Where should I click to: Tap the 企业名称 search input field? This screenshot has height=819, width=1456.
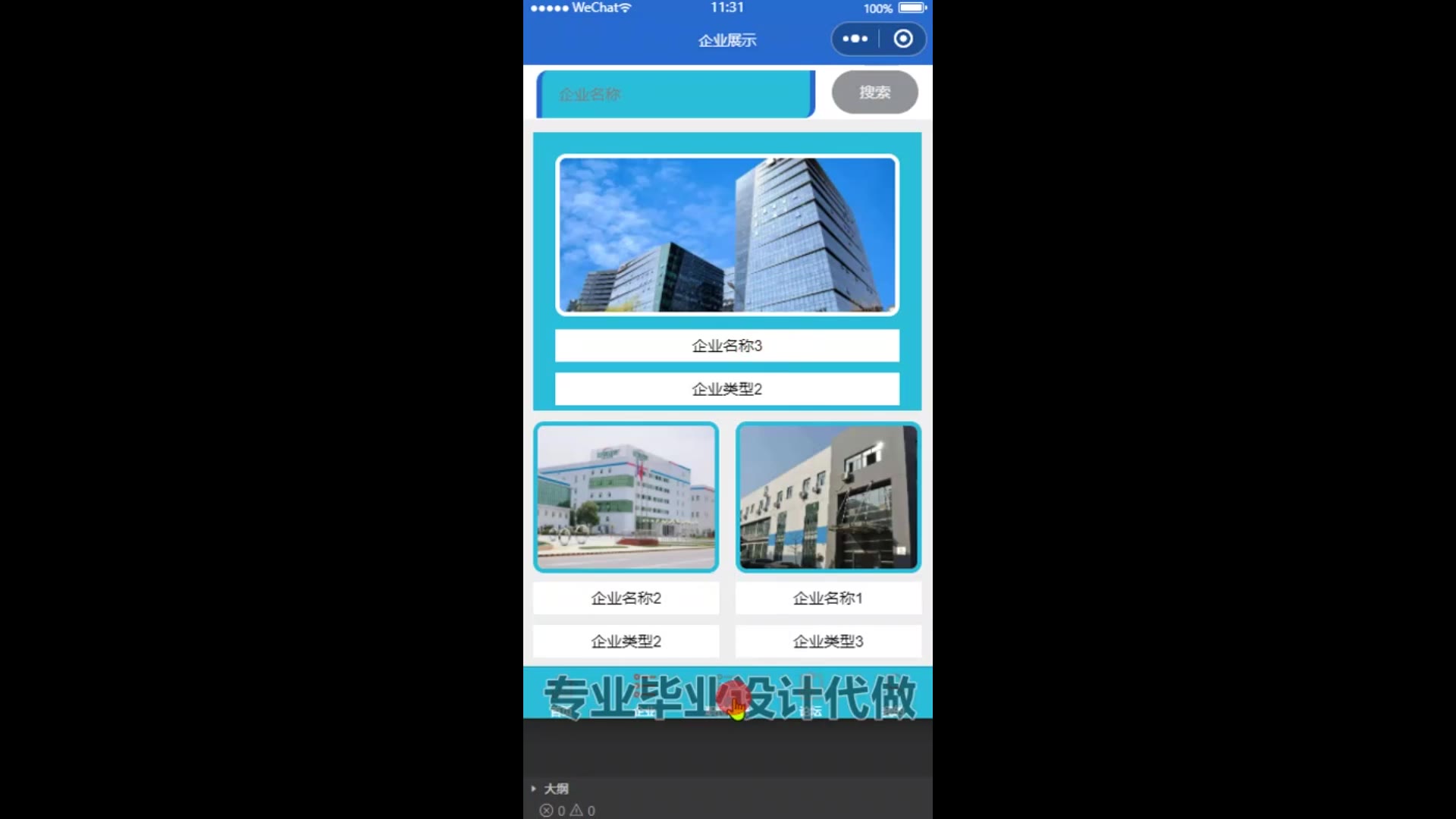point(675,94)
